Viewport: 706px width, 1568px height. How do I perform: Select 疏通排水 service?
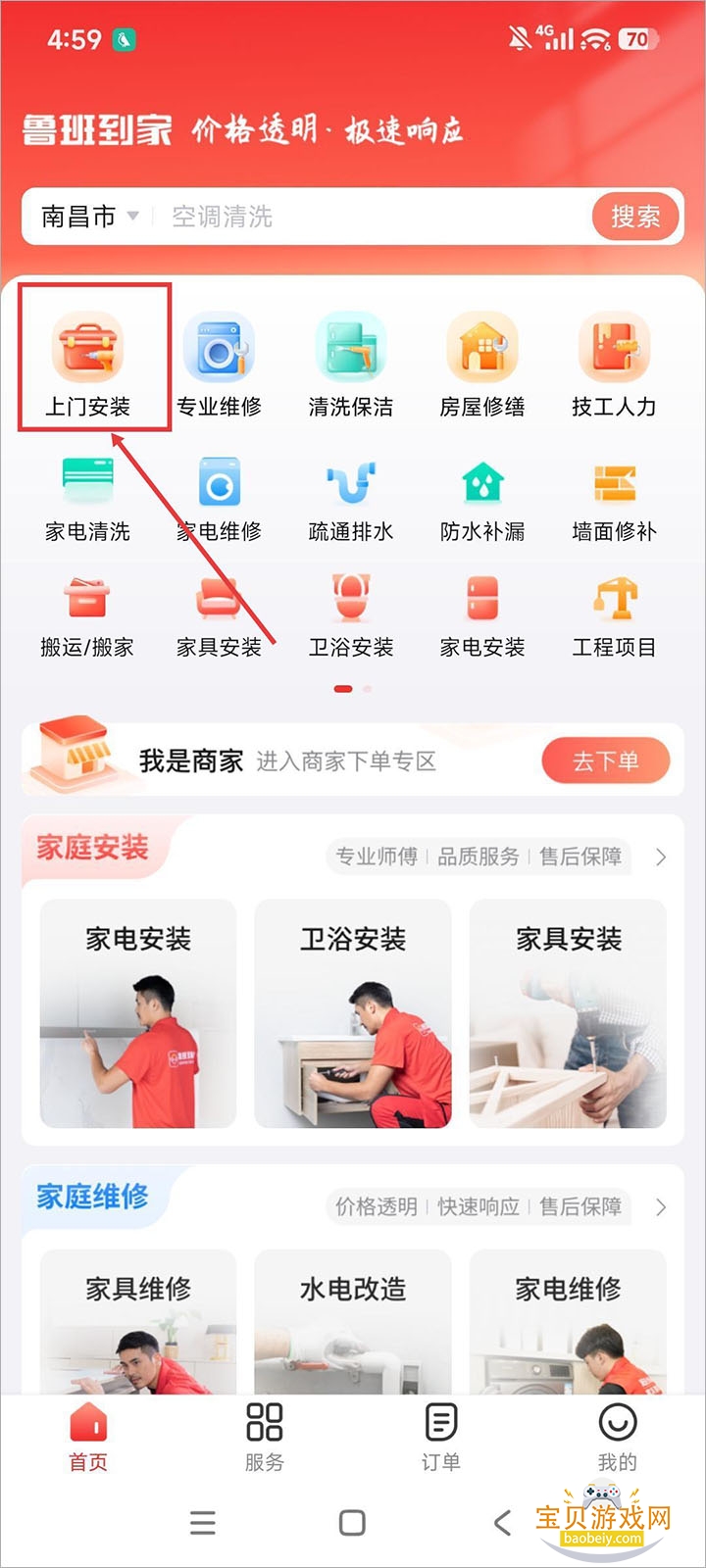[x=350, y=500]
